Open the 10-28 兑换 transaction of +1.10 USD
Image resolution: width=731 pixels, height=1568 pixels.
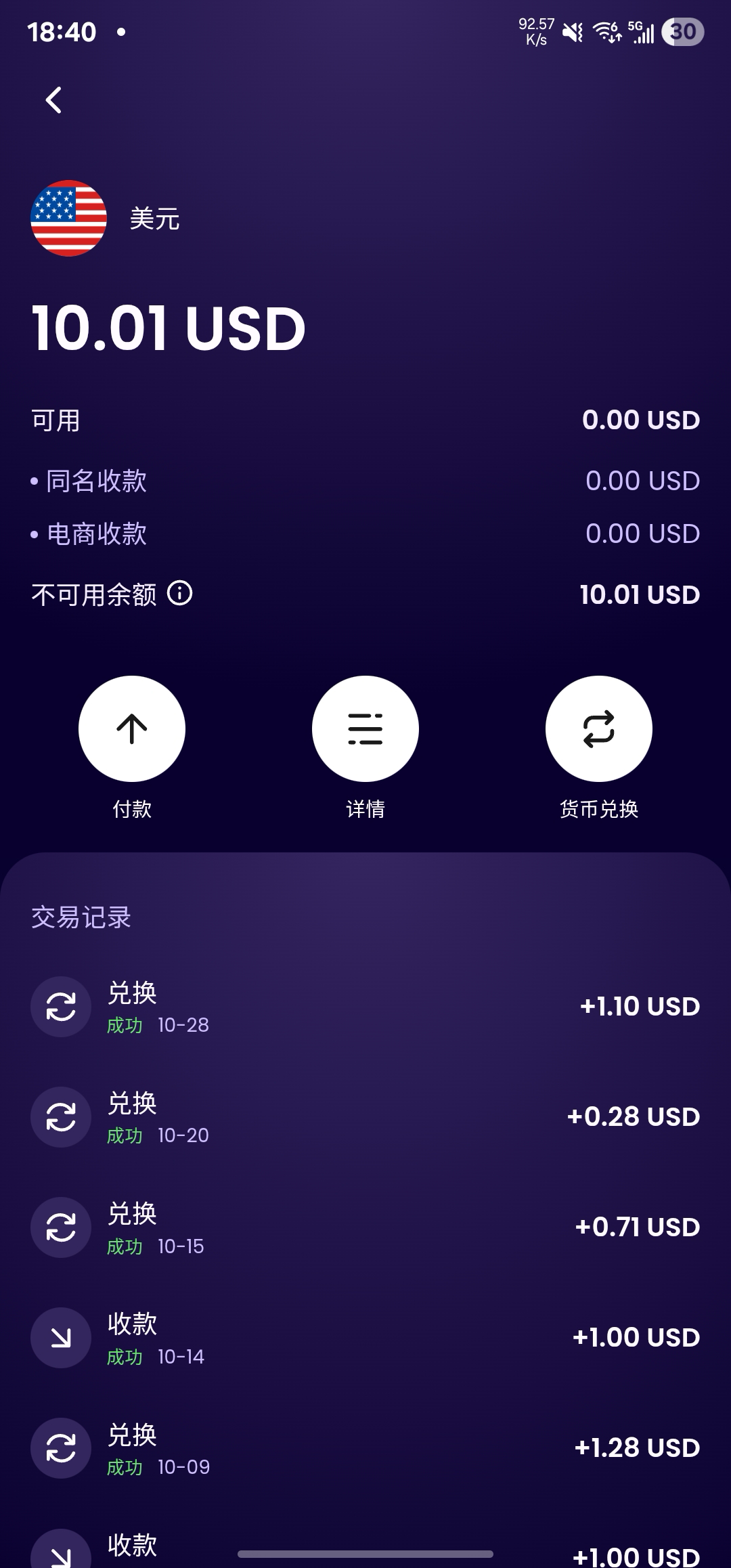(x=365, y=1007)
